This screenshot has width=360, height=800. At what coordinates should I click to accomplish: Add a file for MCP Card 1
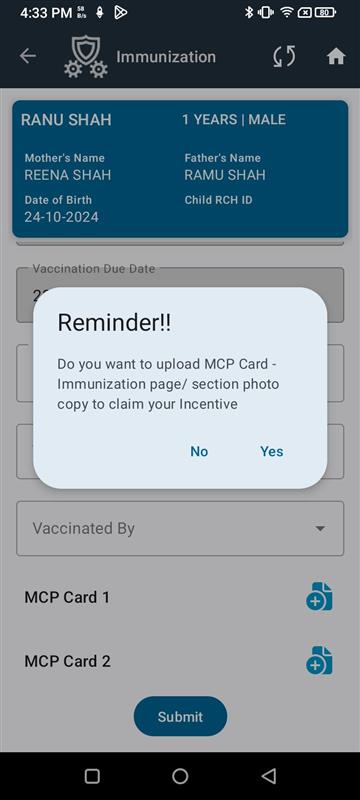pos(319,596)
